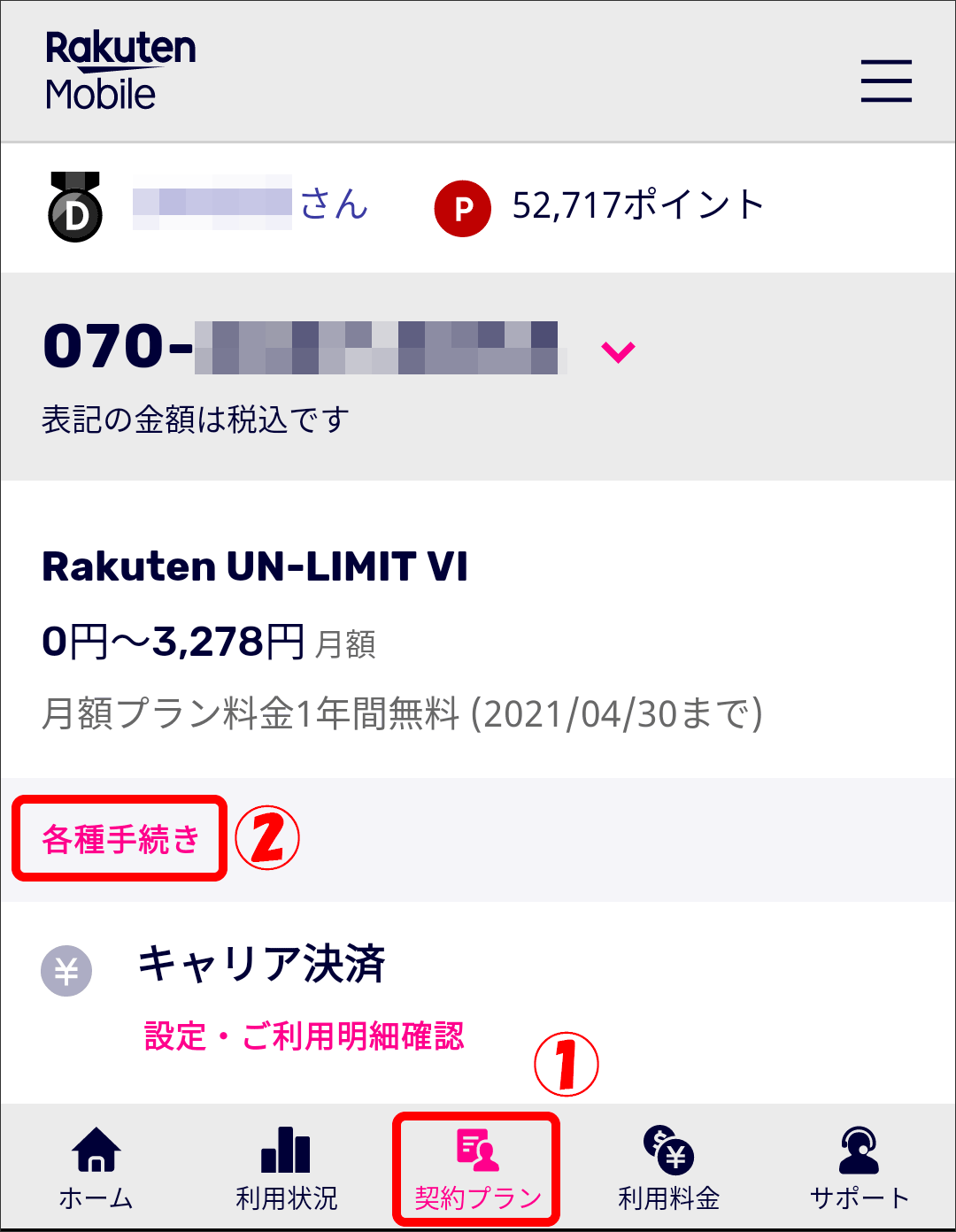956x1232 pixels.
Task: Go to the ホーム tab
Action: [x=96, y=1168]
